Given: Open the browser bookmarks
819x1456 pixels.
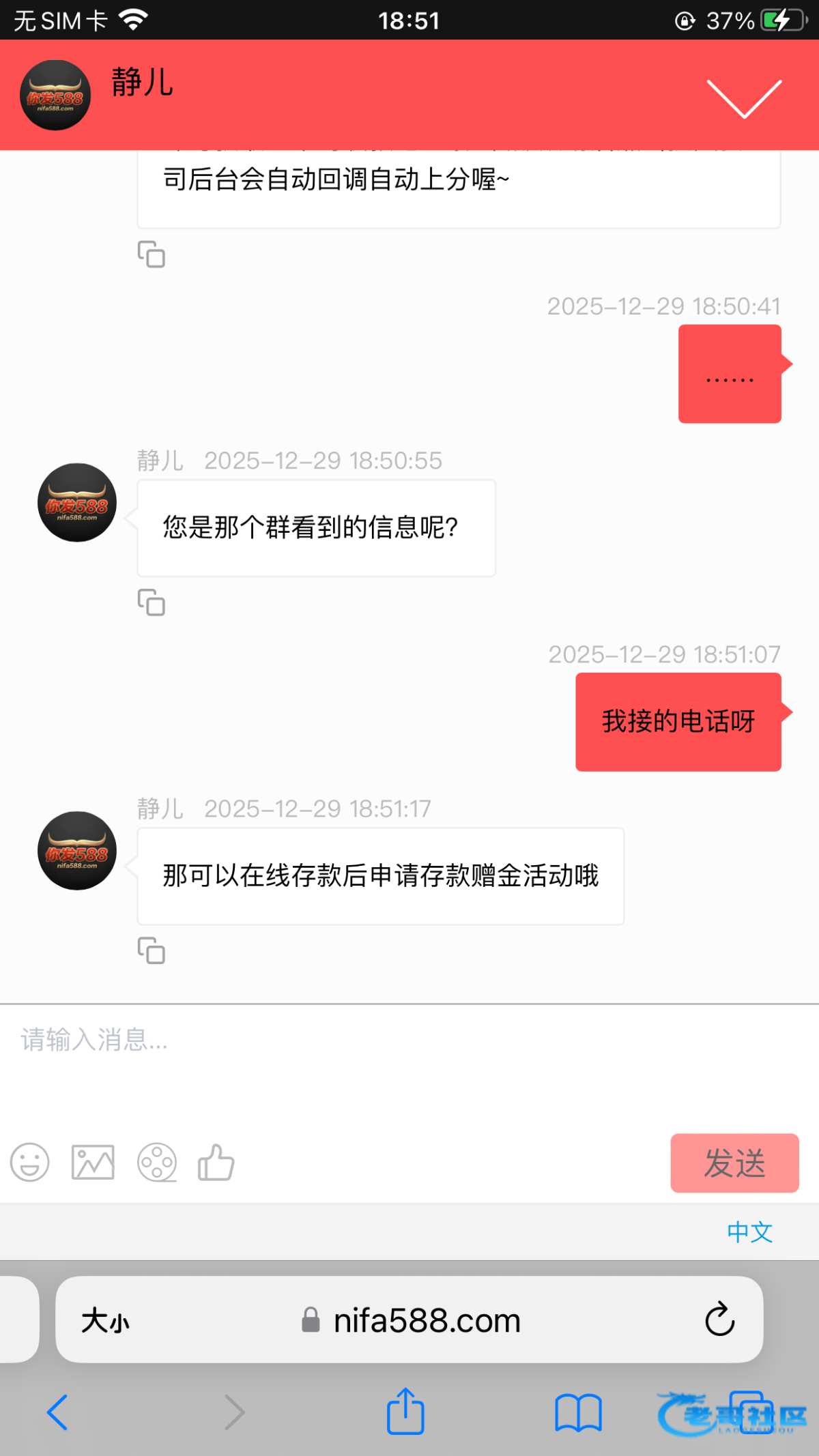Looking at the screenshot, I should pos(577,1412).
